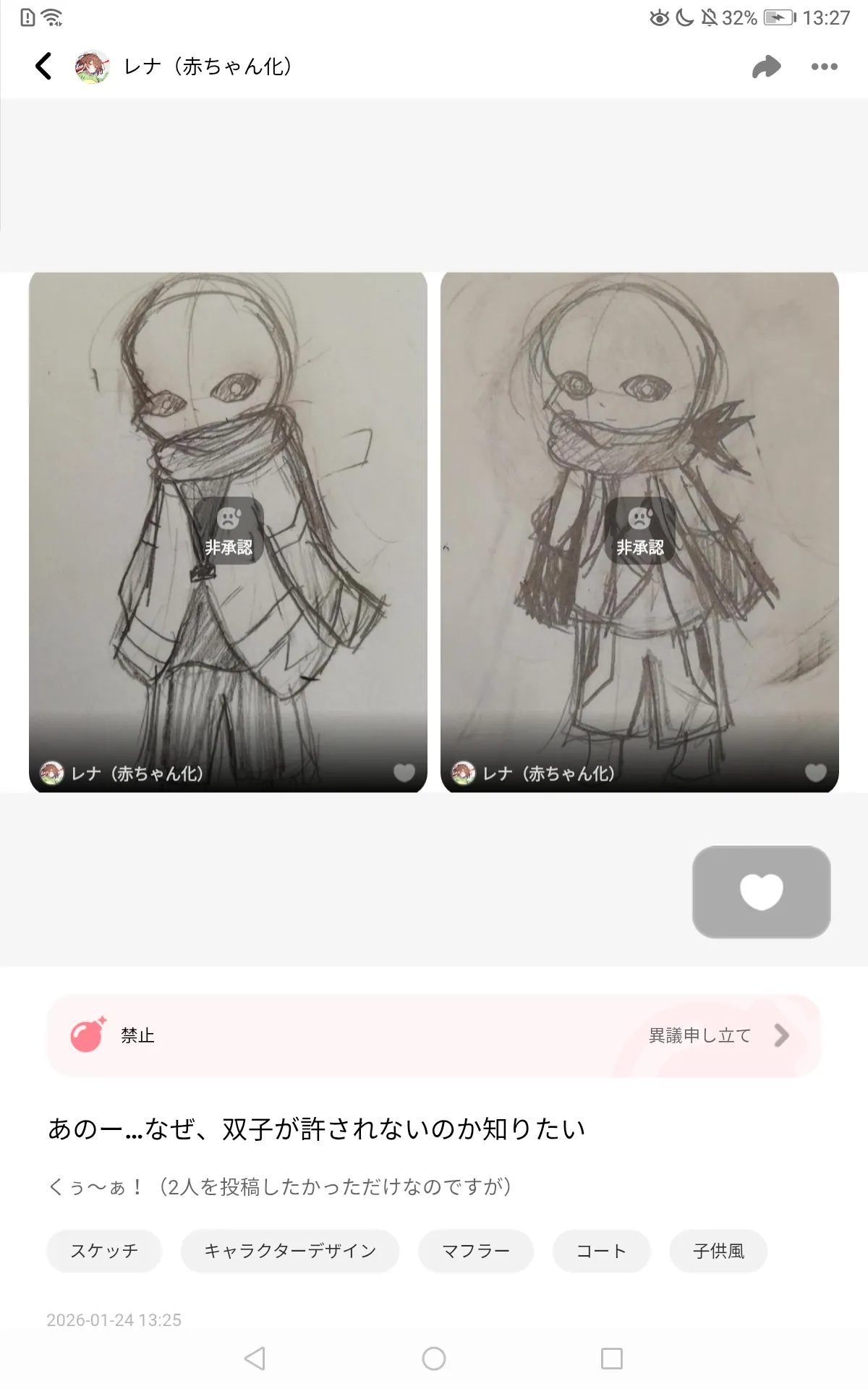Viewport: 868px width, 1389px height.
Task: Open the right rejected sketch image
Action: point(639,434)
